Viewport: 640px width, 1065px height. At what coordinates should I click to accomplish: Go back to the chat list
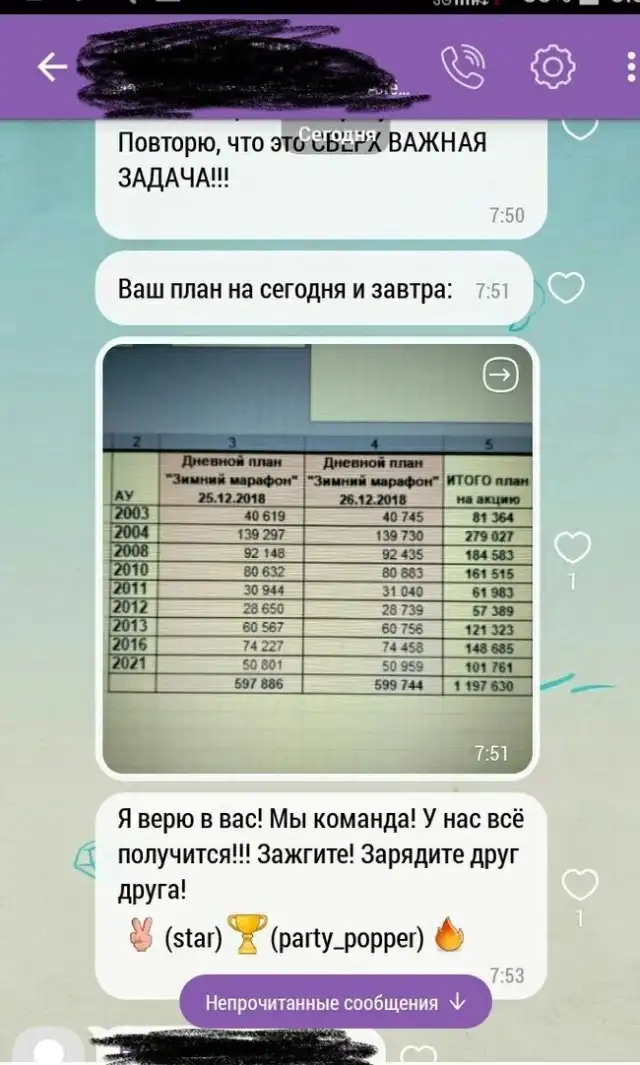52,67
